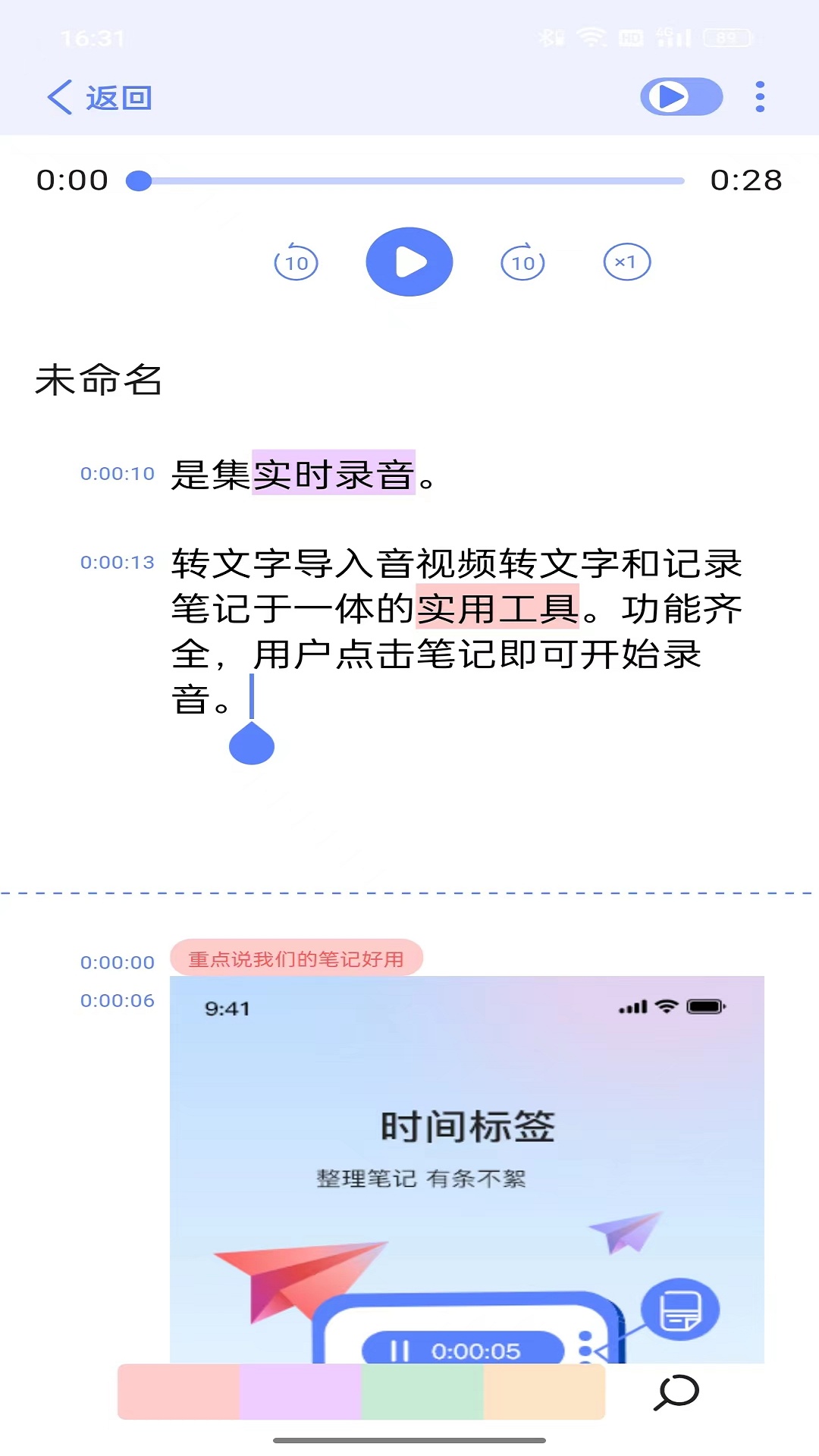Change the ×1 playback speed

pos(626,262)
